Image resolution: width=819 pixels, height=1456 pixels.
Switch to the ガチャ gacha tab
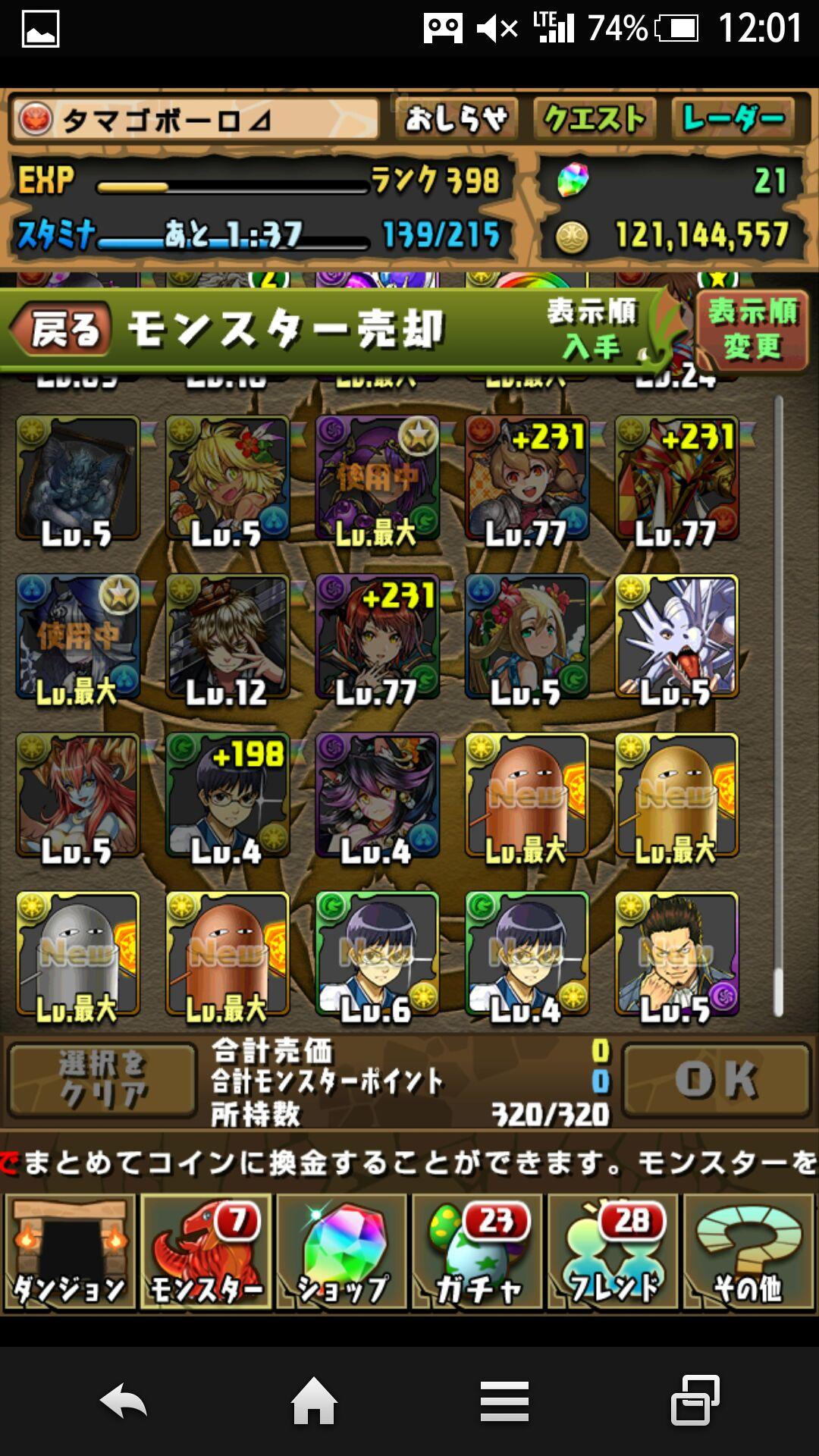click(477, 1251)
